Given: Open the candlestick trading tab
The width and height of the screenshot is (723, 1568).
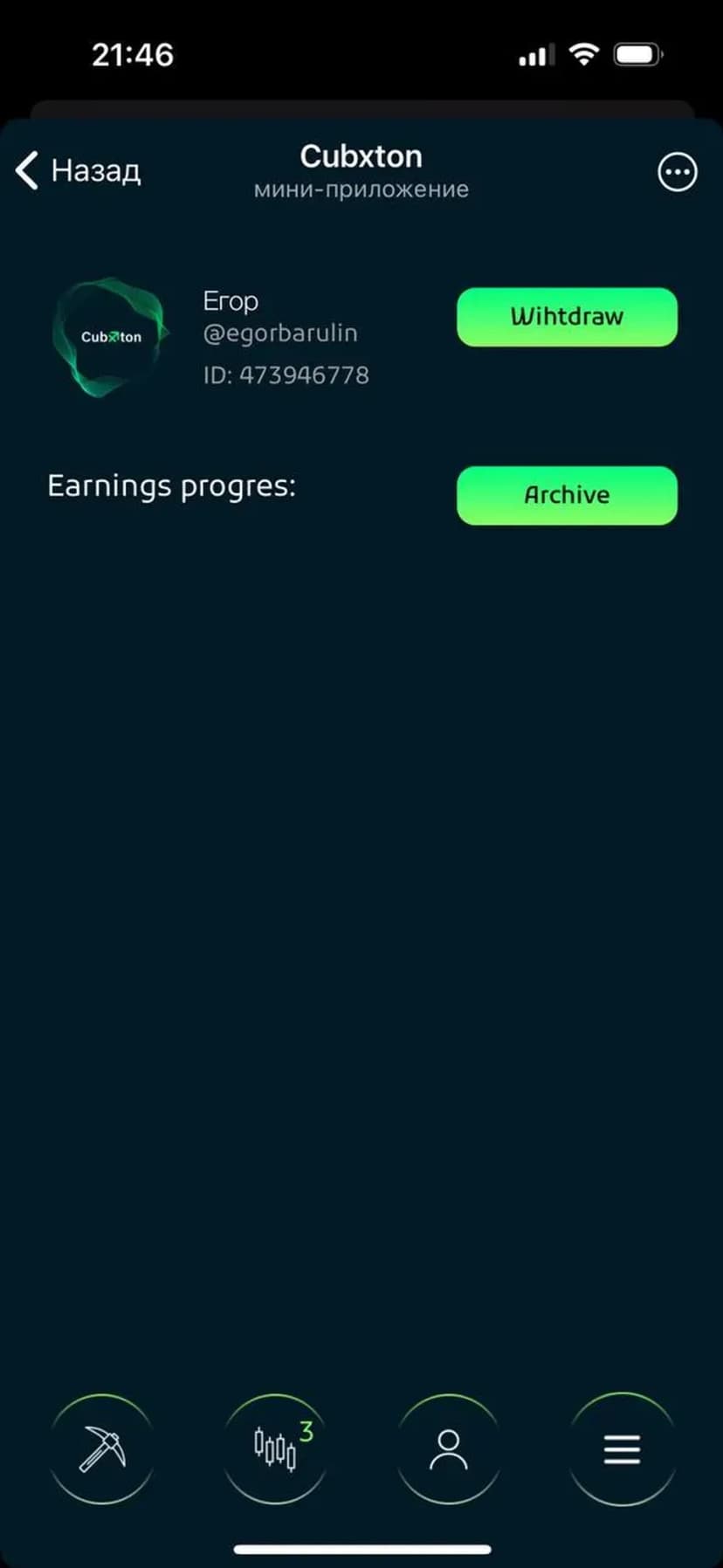Looking at the screenshot, I should 275,1449.
